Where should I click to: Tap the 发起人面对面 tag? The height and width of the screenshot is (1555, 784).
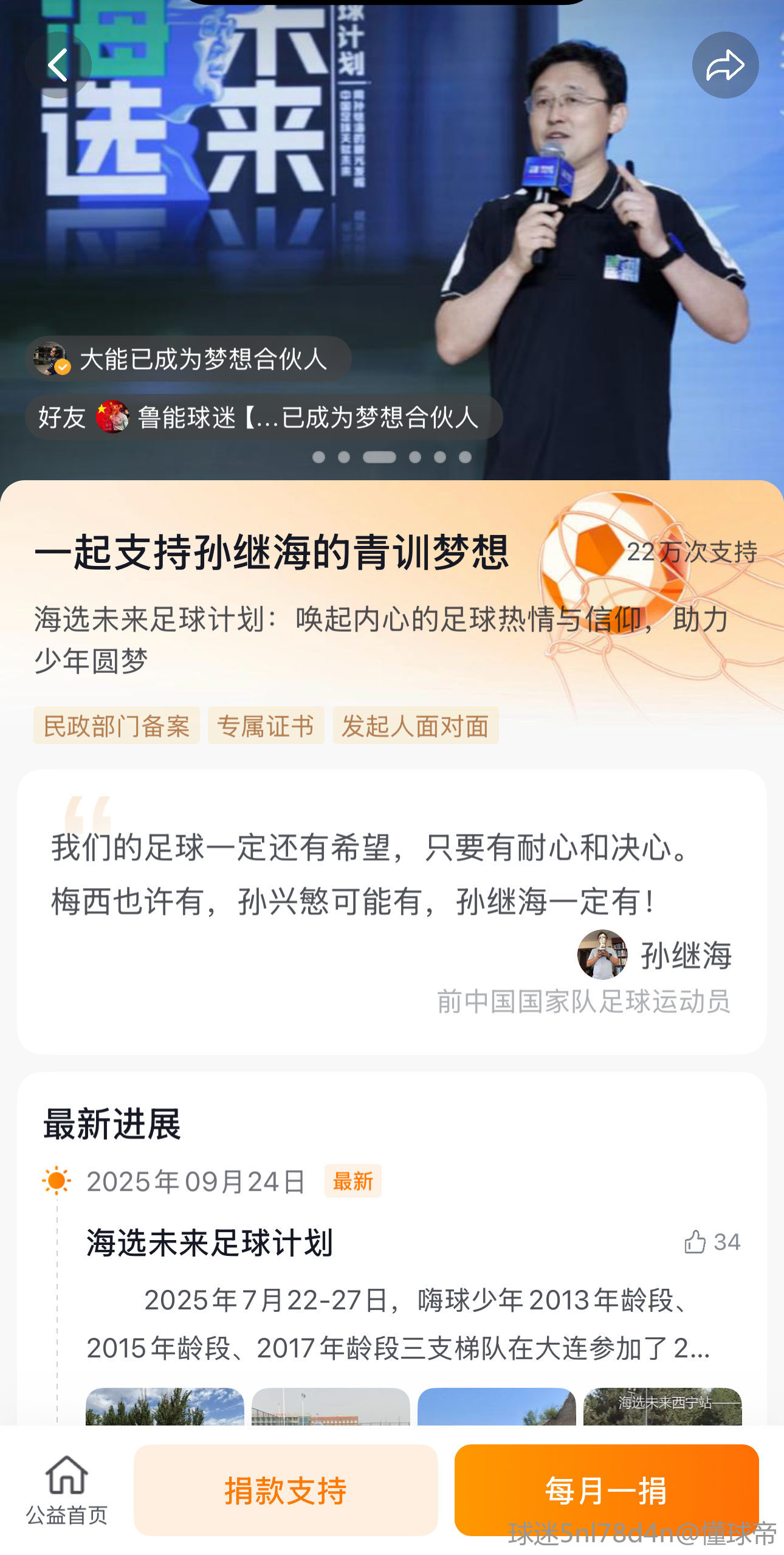(415, 725)
